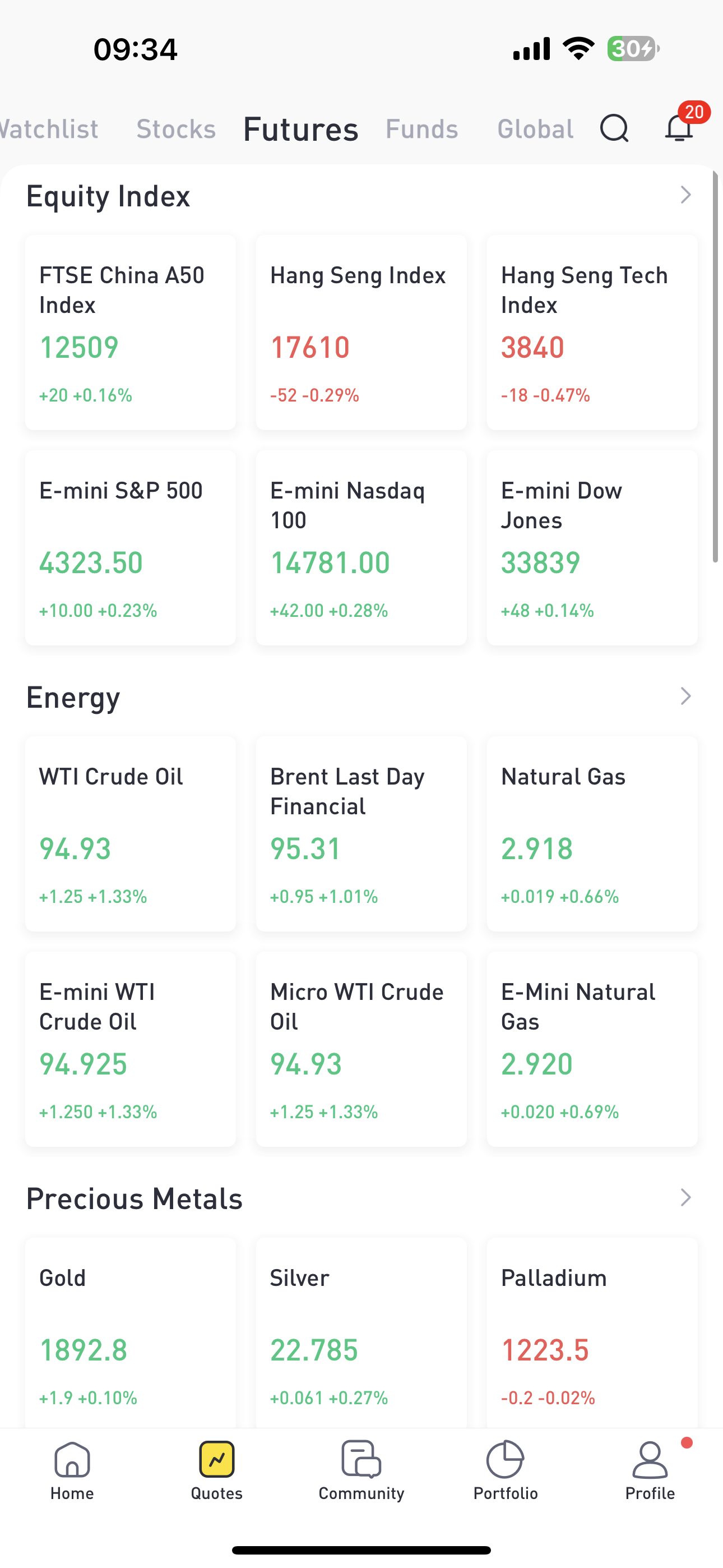This screenshot has height=1568, width=723.
Task: Expand the Energy section
Action: pos(685,697)
